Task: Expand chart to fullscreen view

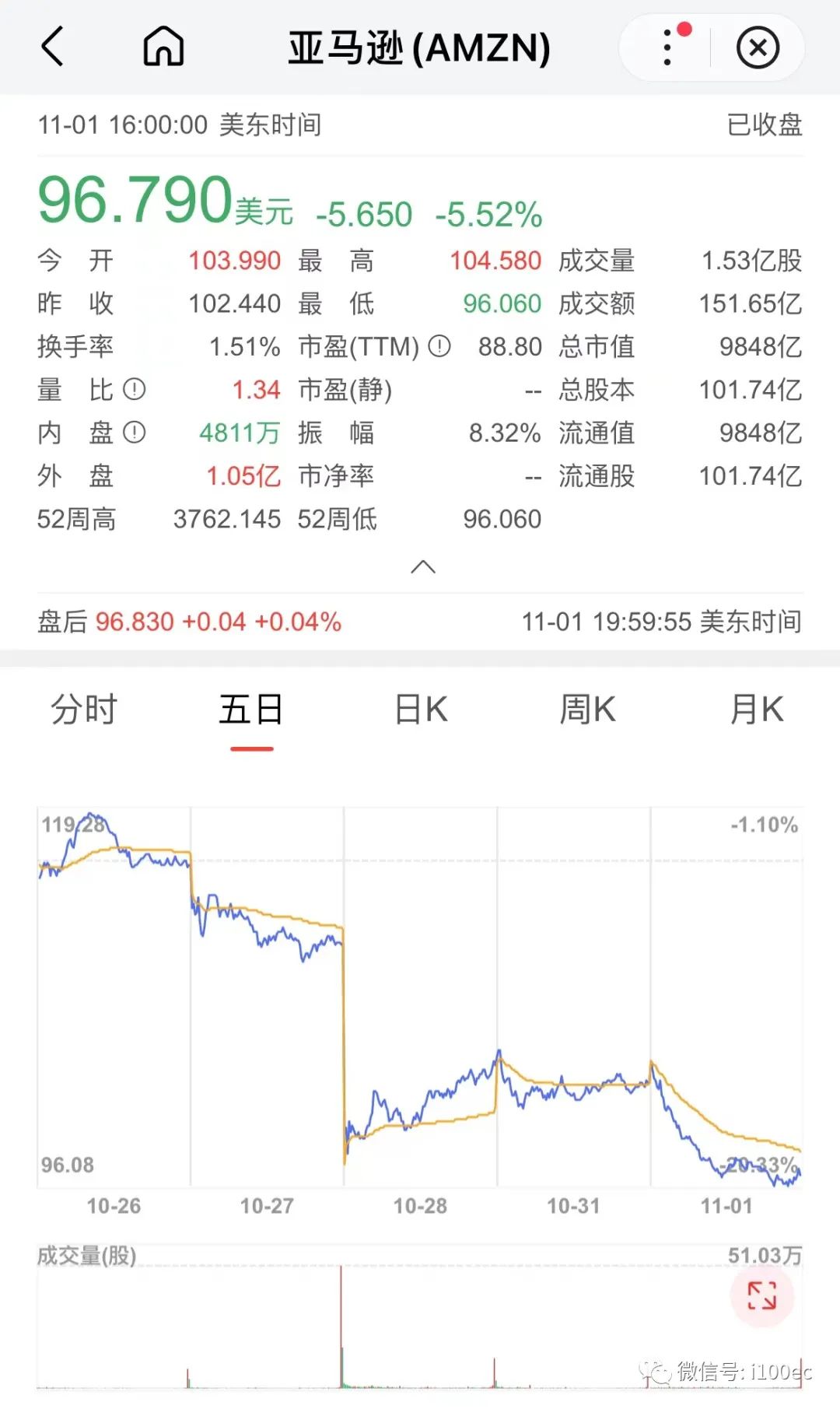Action: click(x=761, y=1295)
